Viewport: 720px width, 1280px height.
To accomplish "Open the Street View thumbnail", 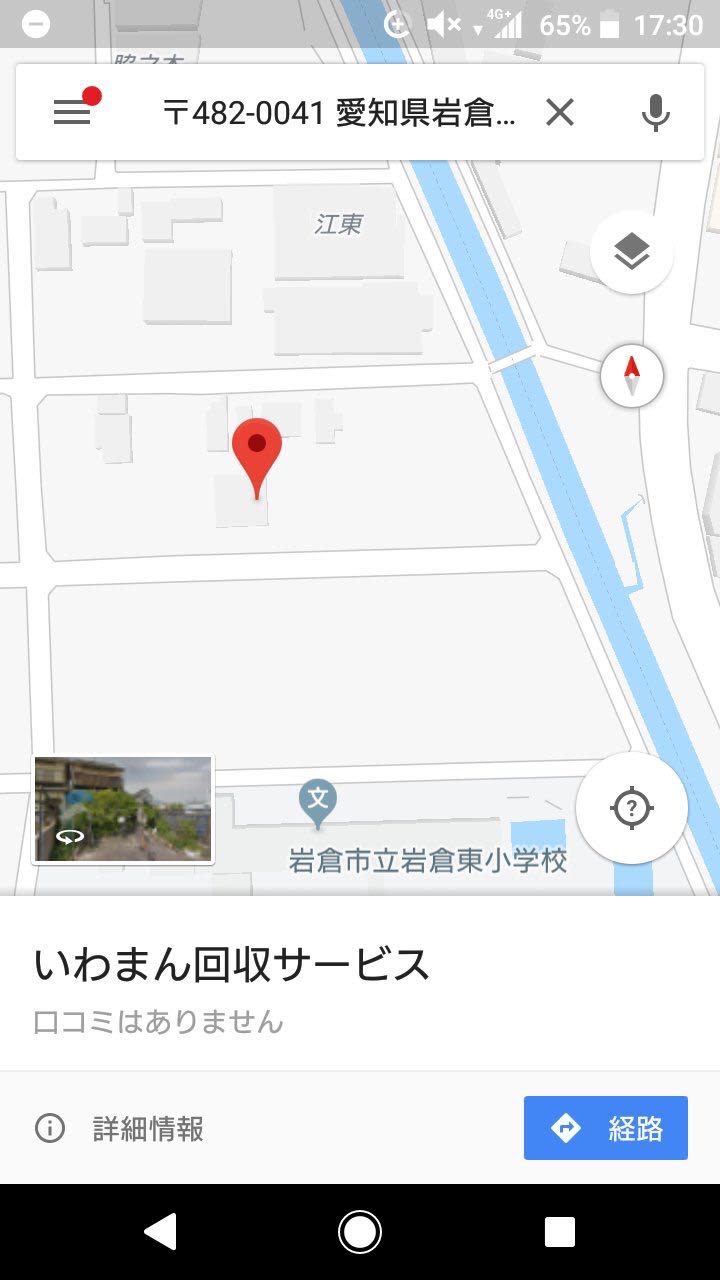I will coord(123,809).
